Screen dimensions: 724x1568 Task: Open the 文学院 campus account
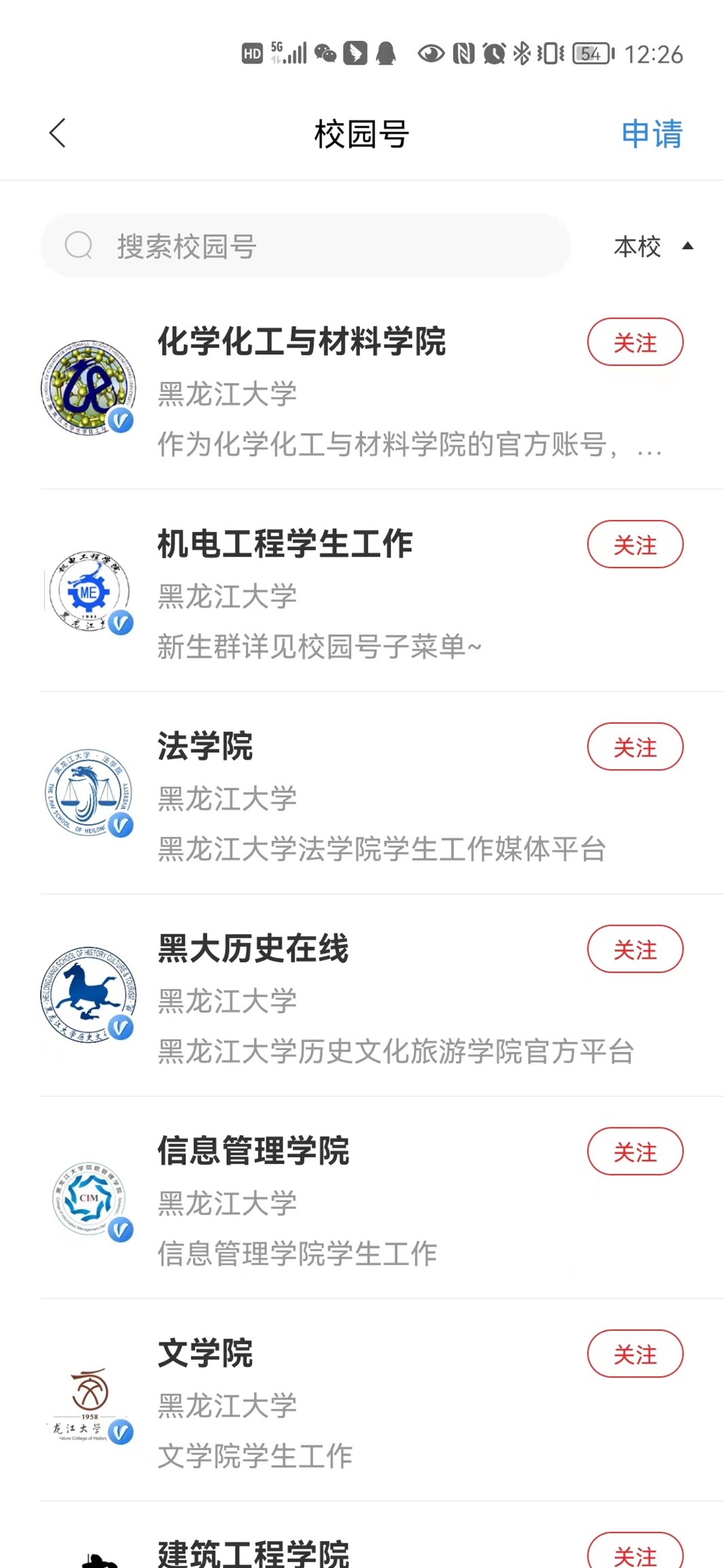(x=205, y=1353)
